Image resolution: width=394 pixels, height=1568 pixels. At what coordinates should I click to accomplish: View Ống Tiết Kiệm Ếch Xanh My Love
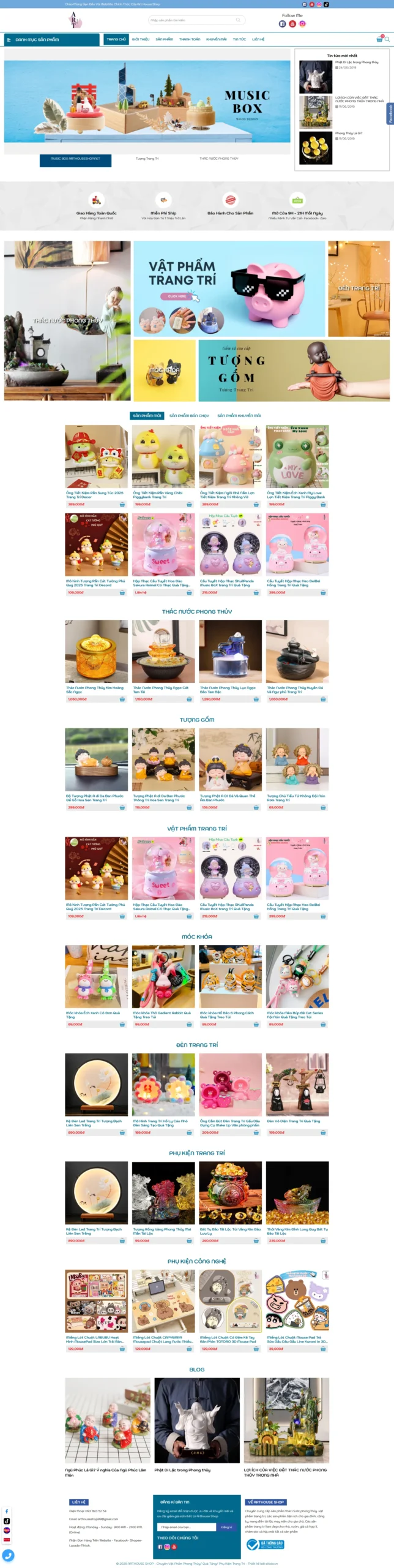coord(297,457)
